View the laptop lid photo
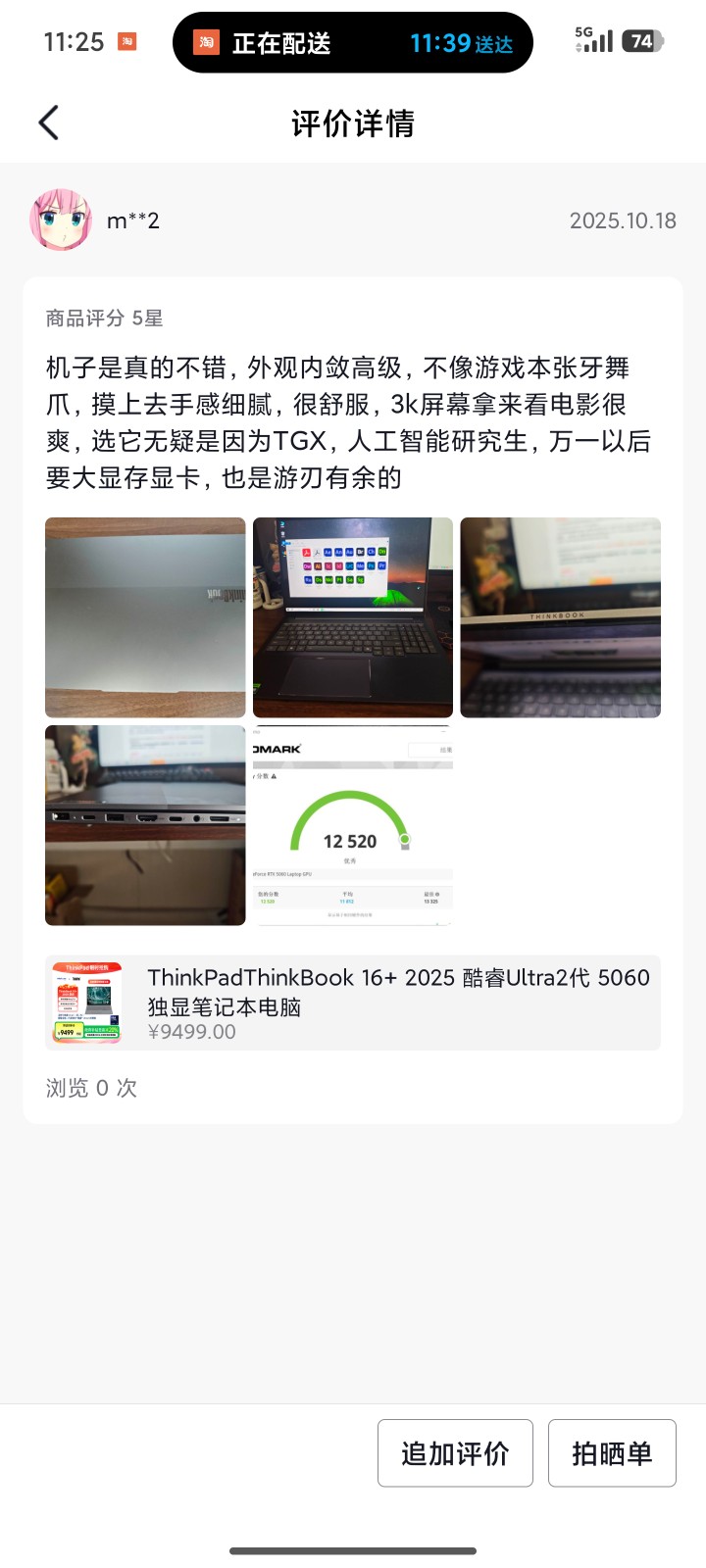This screenshot has height=1568, width=706. point(145,617)
